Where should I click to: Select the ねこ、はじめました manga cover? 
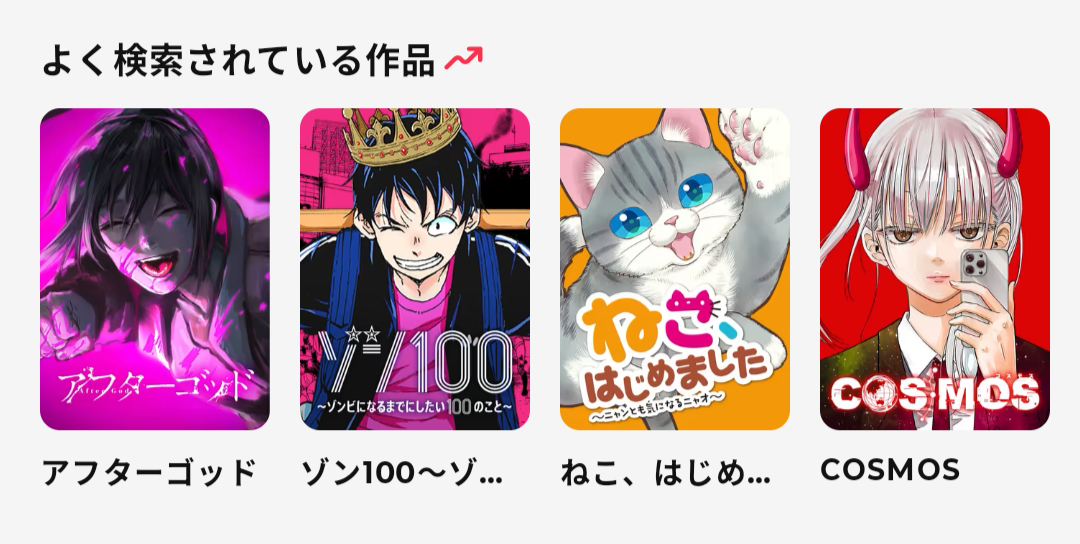click(675, 269)
